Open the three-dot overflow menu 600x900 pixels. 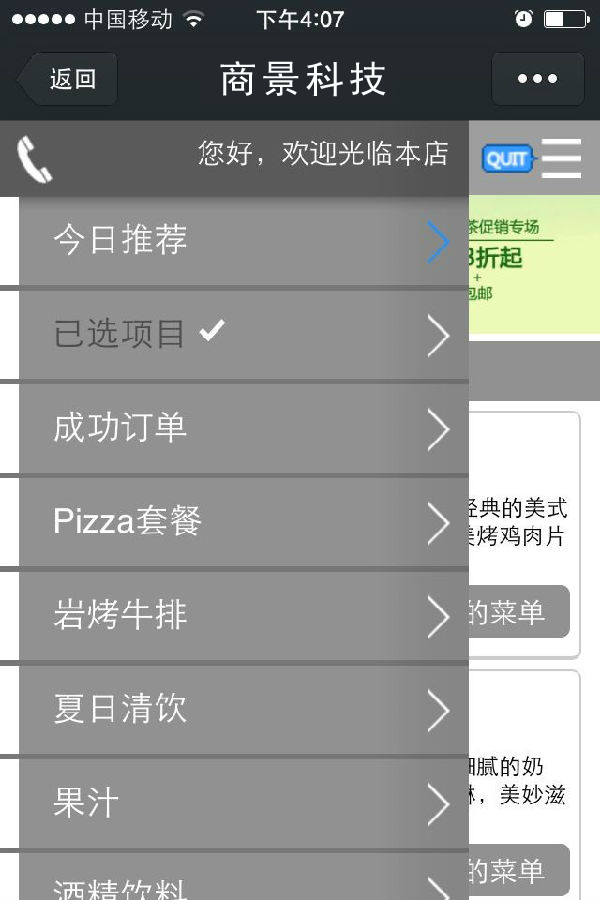pyautogui.click(x=537, y=80)
